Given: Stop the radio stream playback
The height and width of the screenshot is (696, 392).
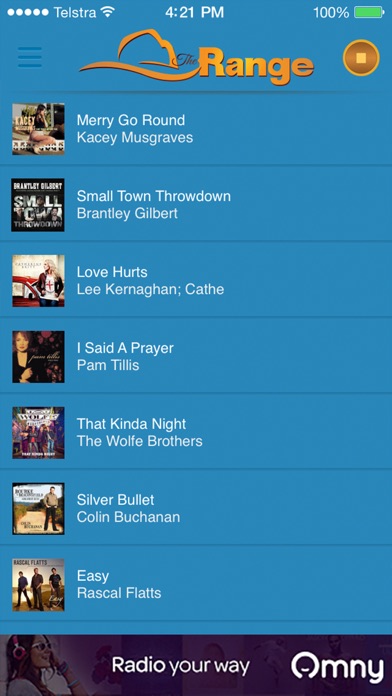Looking at the screenshot, I should pos(361,58).
